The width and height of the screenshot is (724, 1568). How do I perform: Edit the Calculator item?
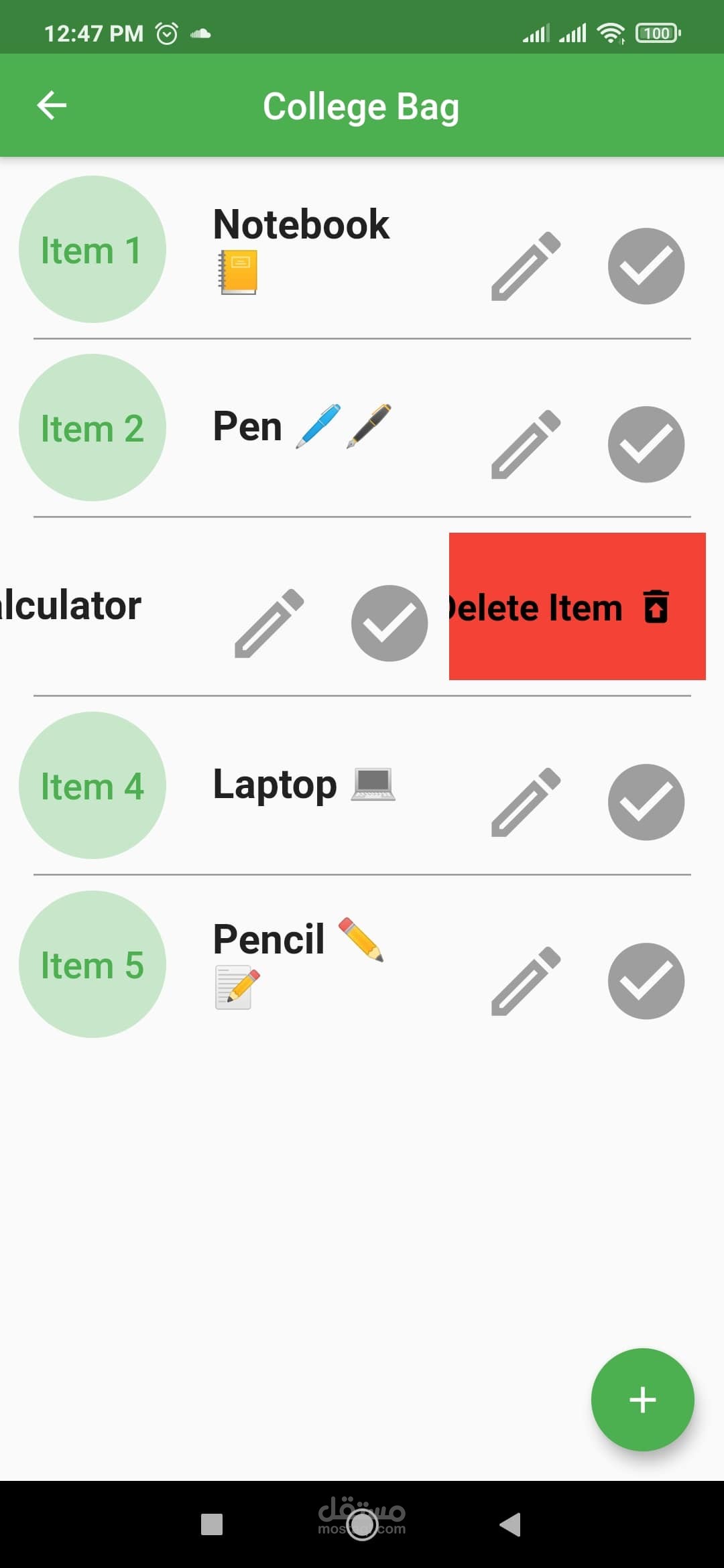(x=269, y=623)
